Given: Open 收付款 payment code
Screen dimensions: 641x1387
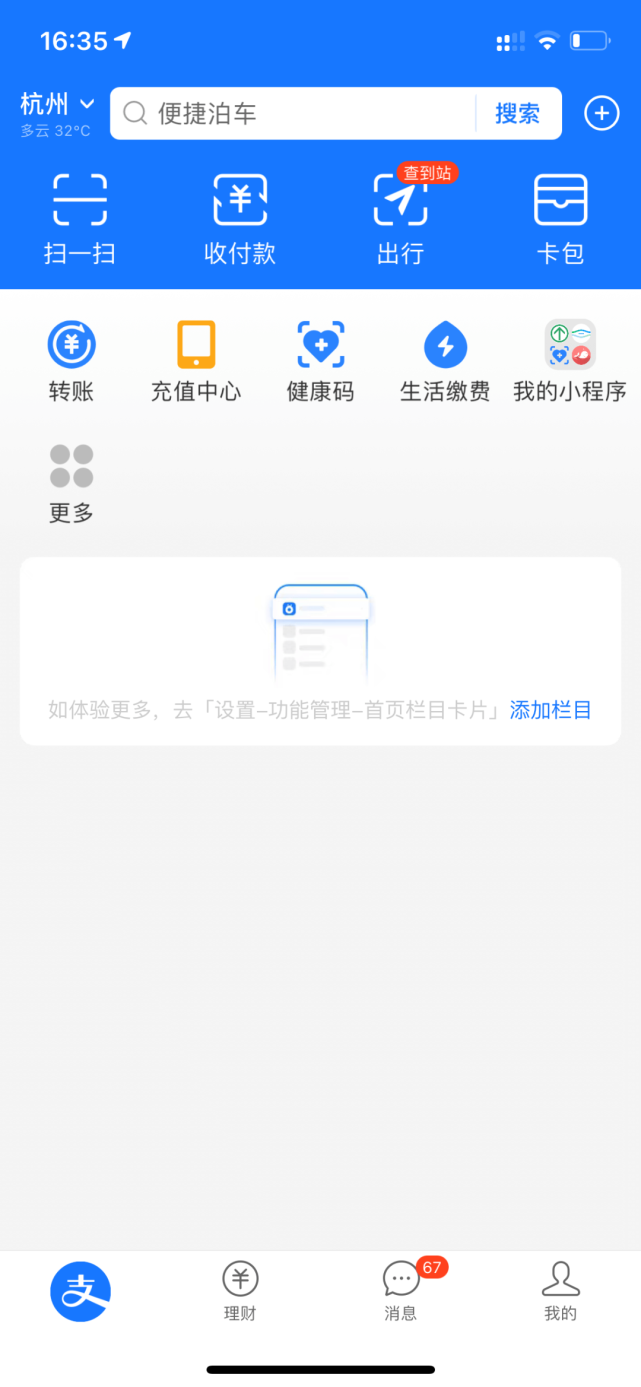Looking at the screenshot, I should pyautogui.click(x=240, y=218).
